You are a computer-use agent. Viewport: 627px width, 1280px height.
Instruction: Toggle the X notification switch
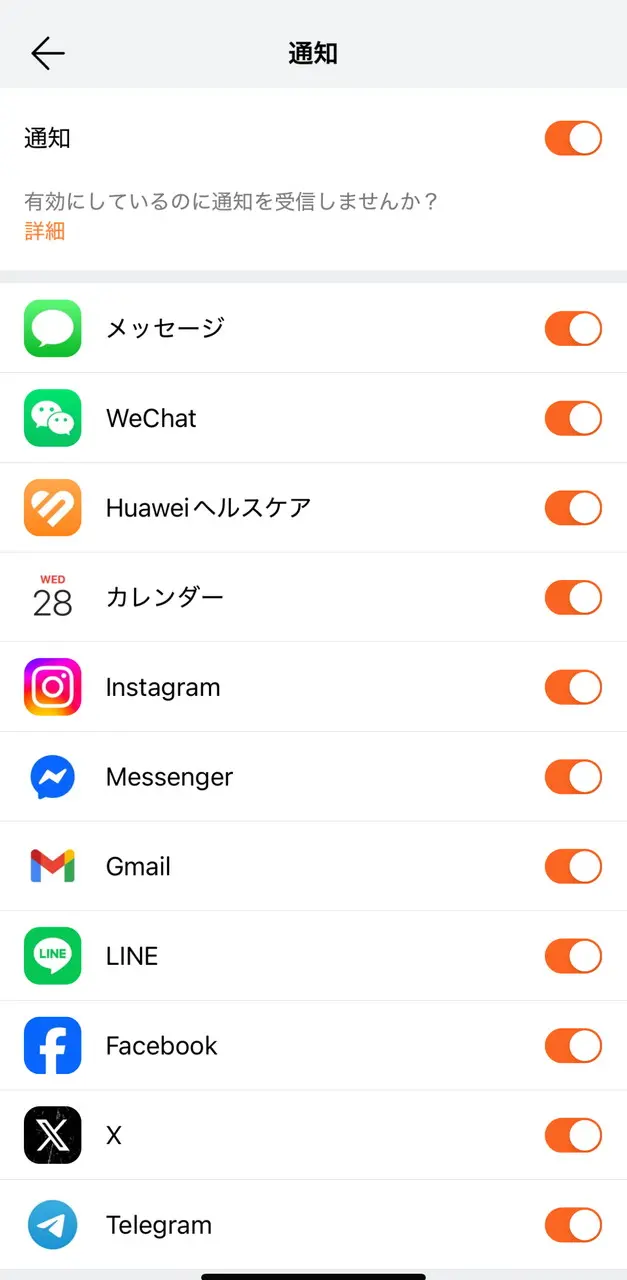pos(573,1136)
